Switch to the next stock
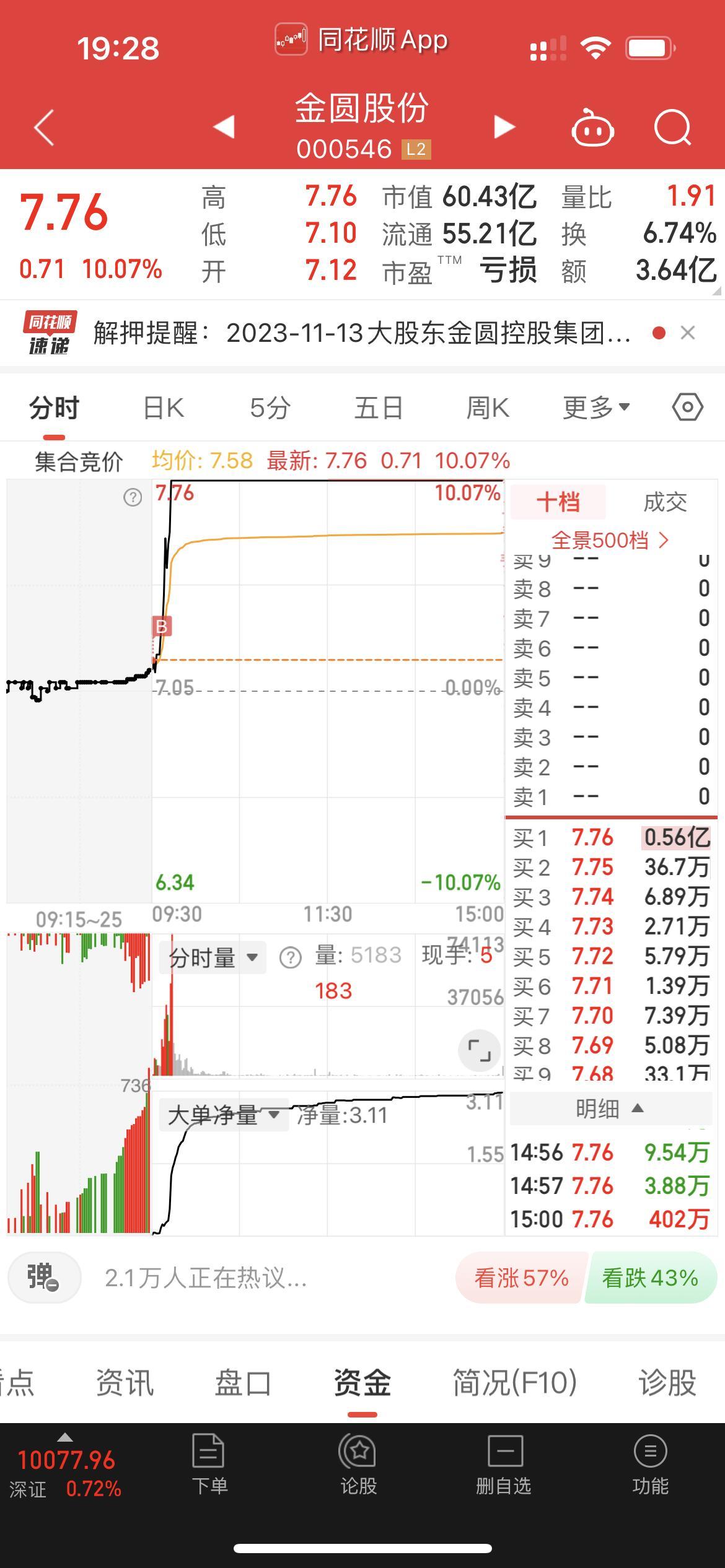 [504, 126]
